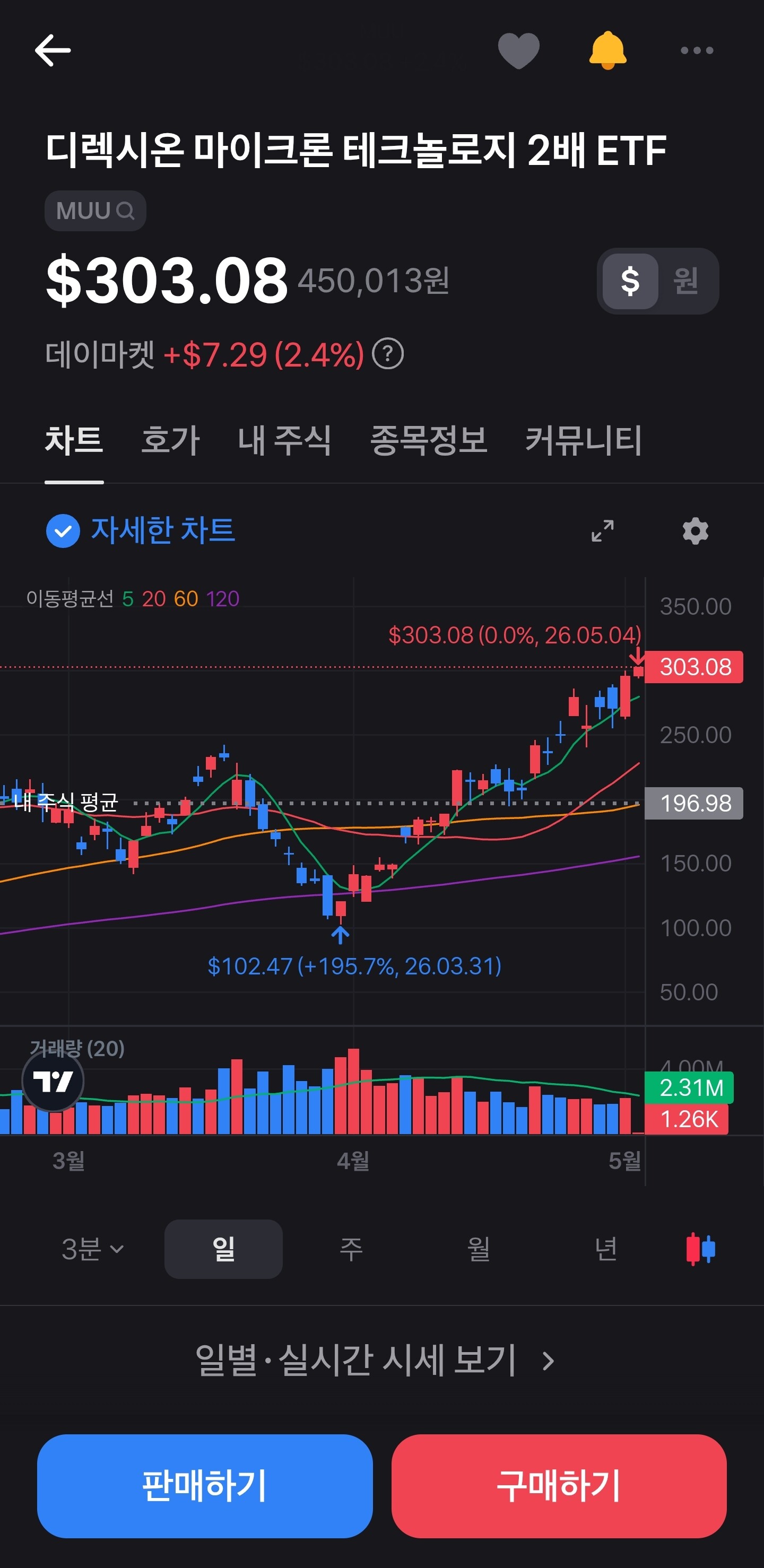Open the price alert bell
This screenshot has width=764, height=1568.
(x=607, y=50)
